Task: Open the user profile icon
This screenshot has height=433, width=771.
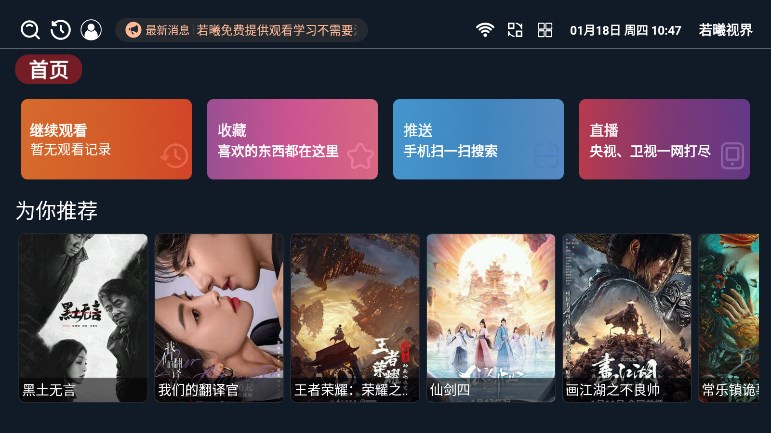Action: point(91,30)
